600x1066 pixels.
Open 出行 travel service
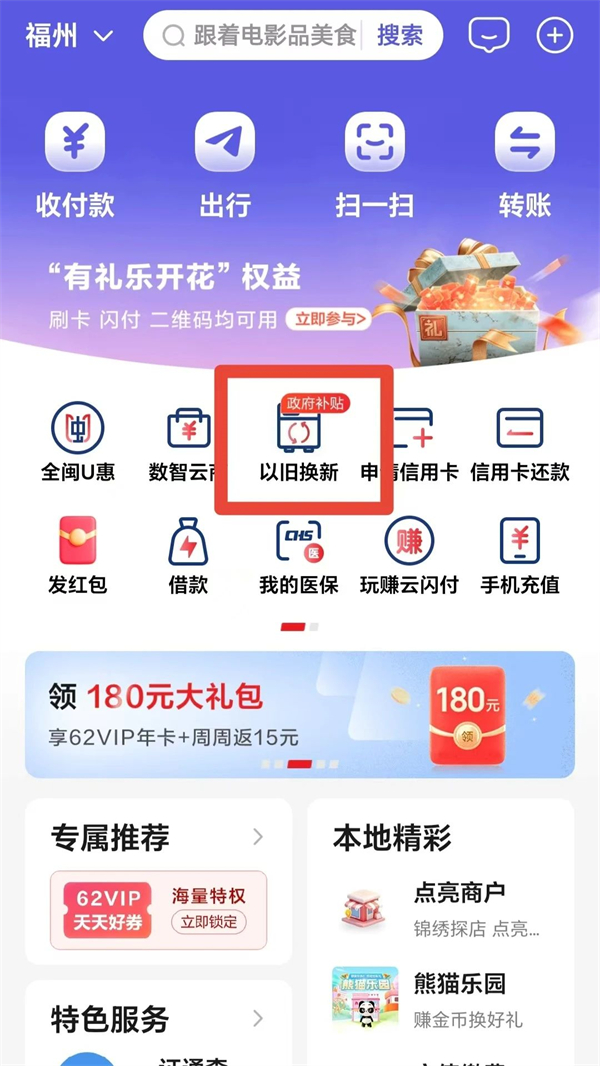(225, 165)
